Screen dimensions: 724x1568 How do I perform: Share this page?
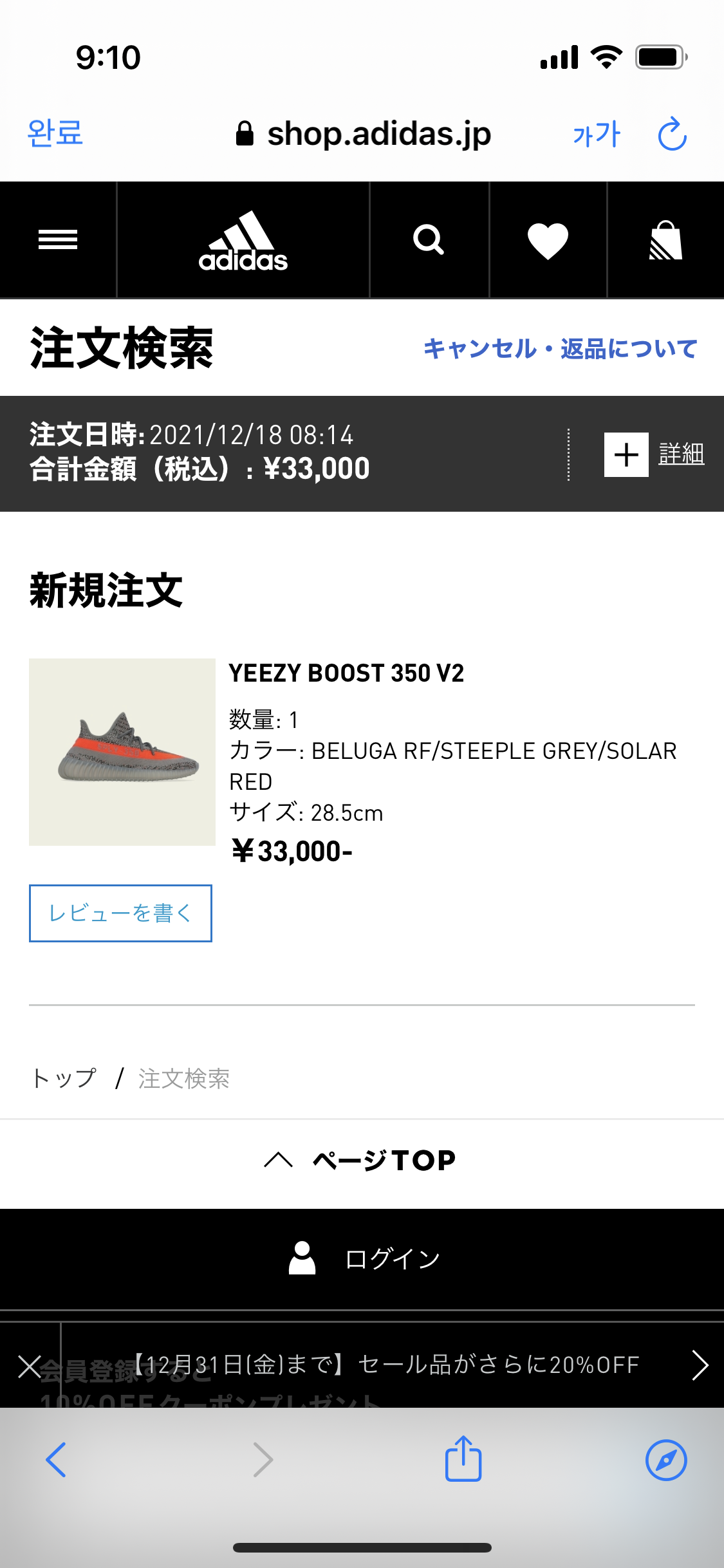click(463, 1459)
